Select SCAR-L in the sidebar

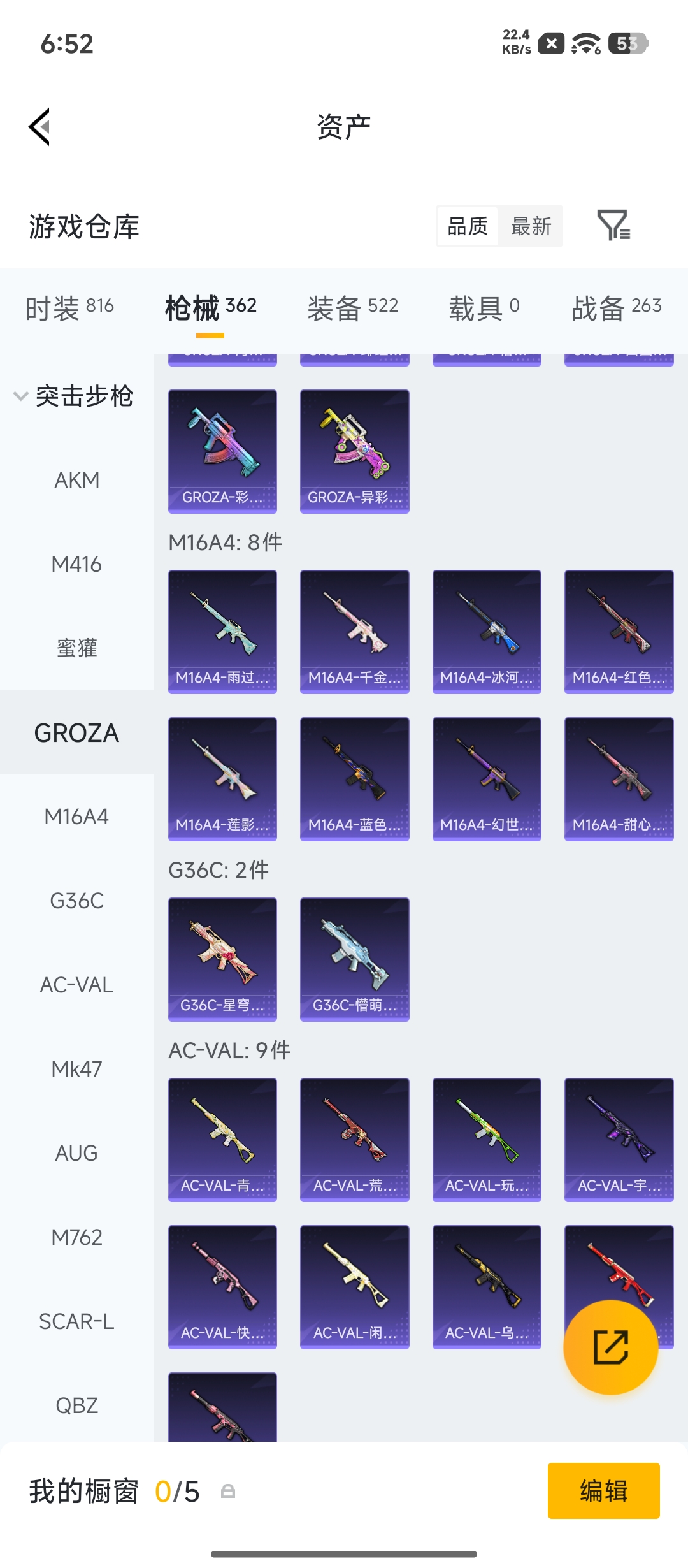(77, 1321)
